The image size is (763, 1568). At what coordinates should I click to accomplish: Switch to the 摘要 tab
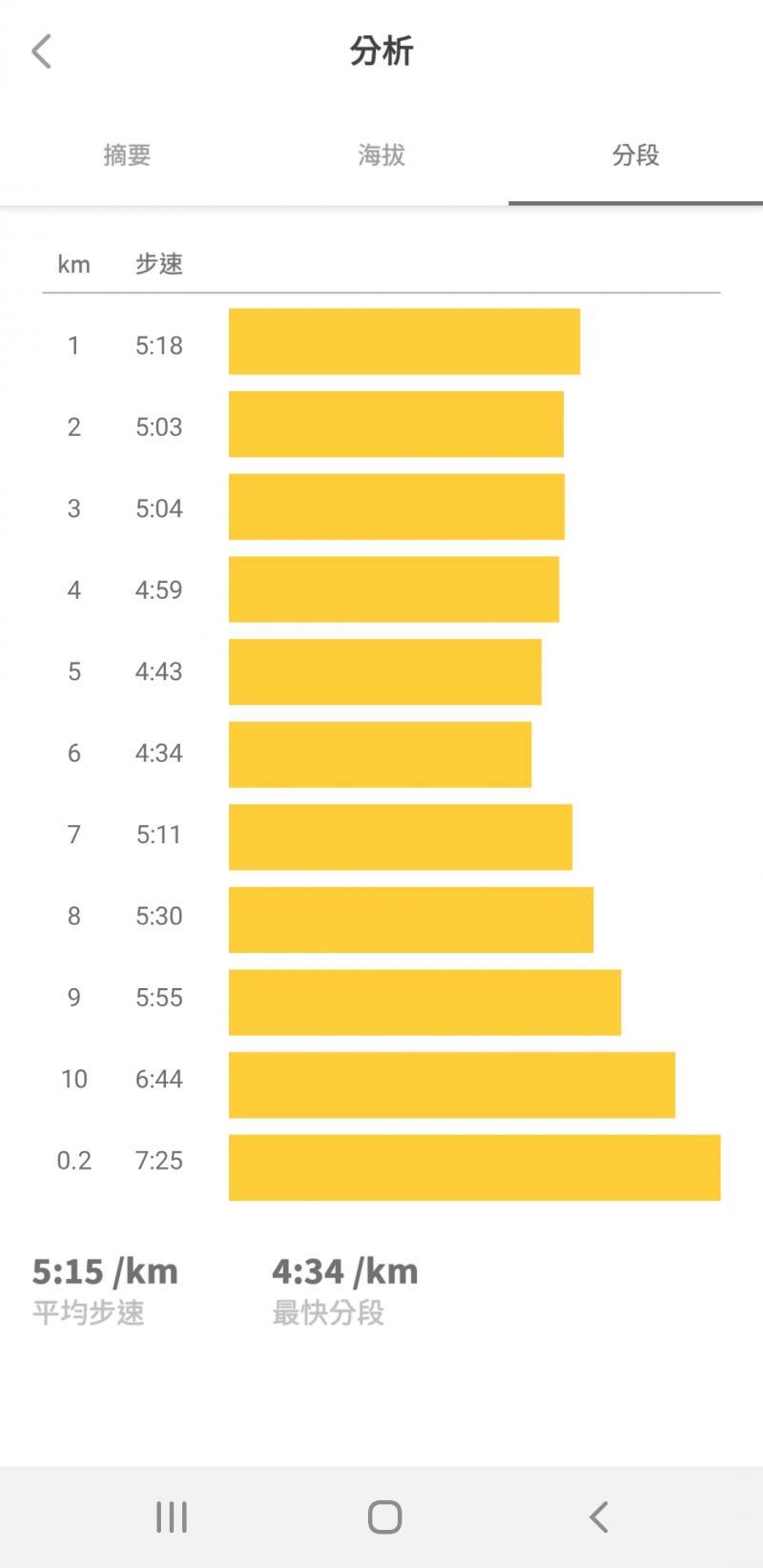coord(127,155)
